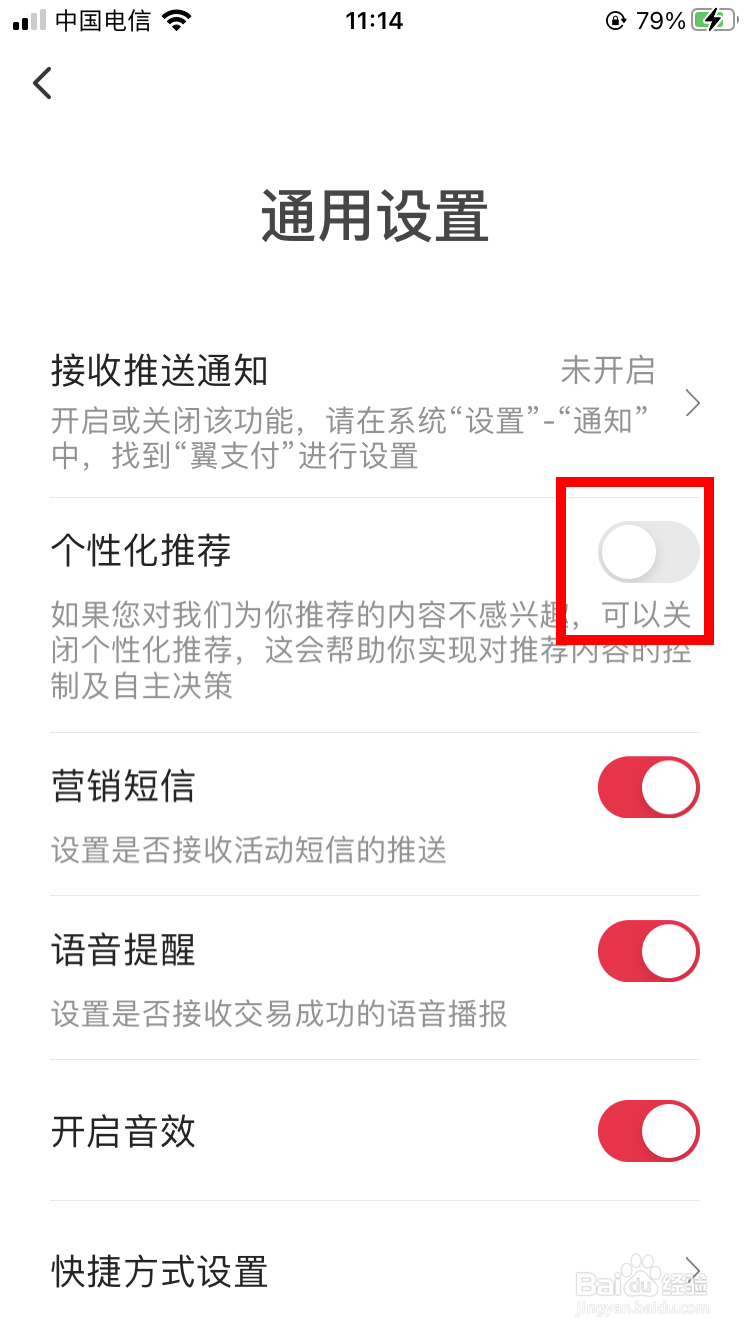The width and height of the screenshot is (750, 1334).
Task: Tap the back arrow icon
Action: point(41,83)
